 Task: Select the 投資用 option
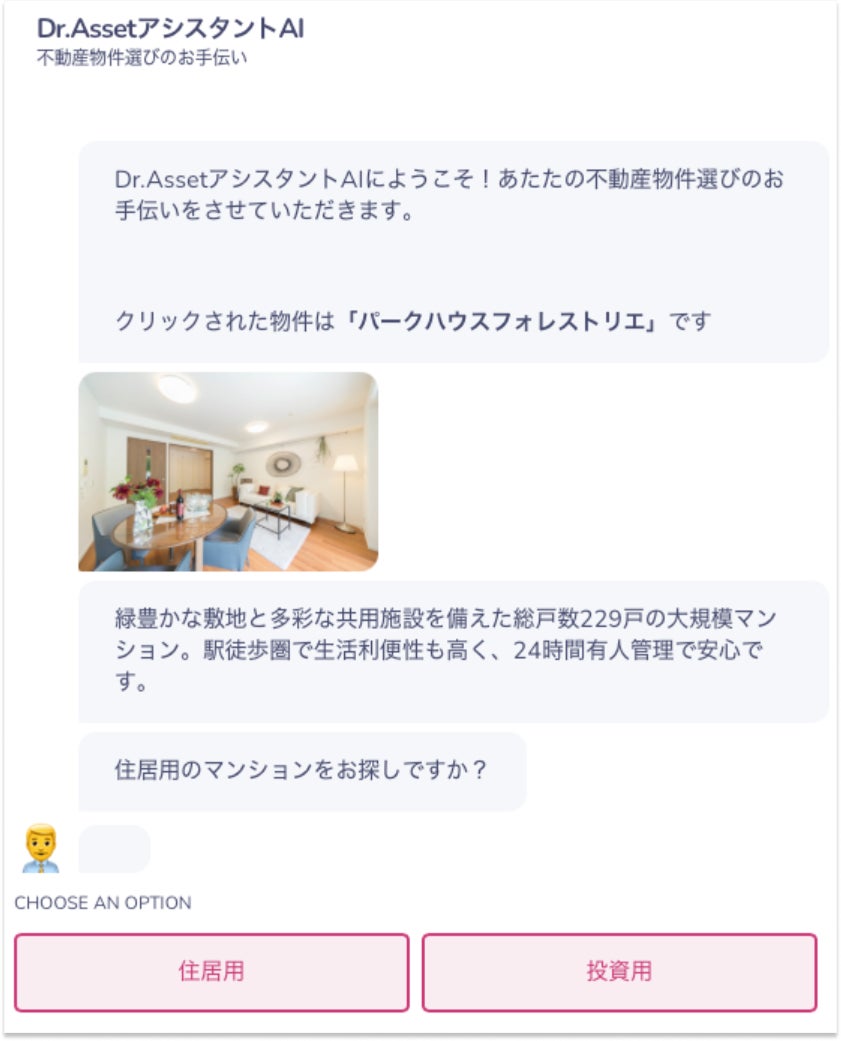click(619, 972)
